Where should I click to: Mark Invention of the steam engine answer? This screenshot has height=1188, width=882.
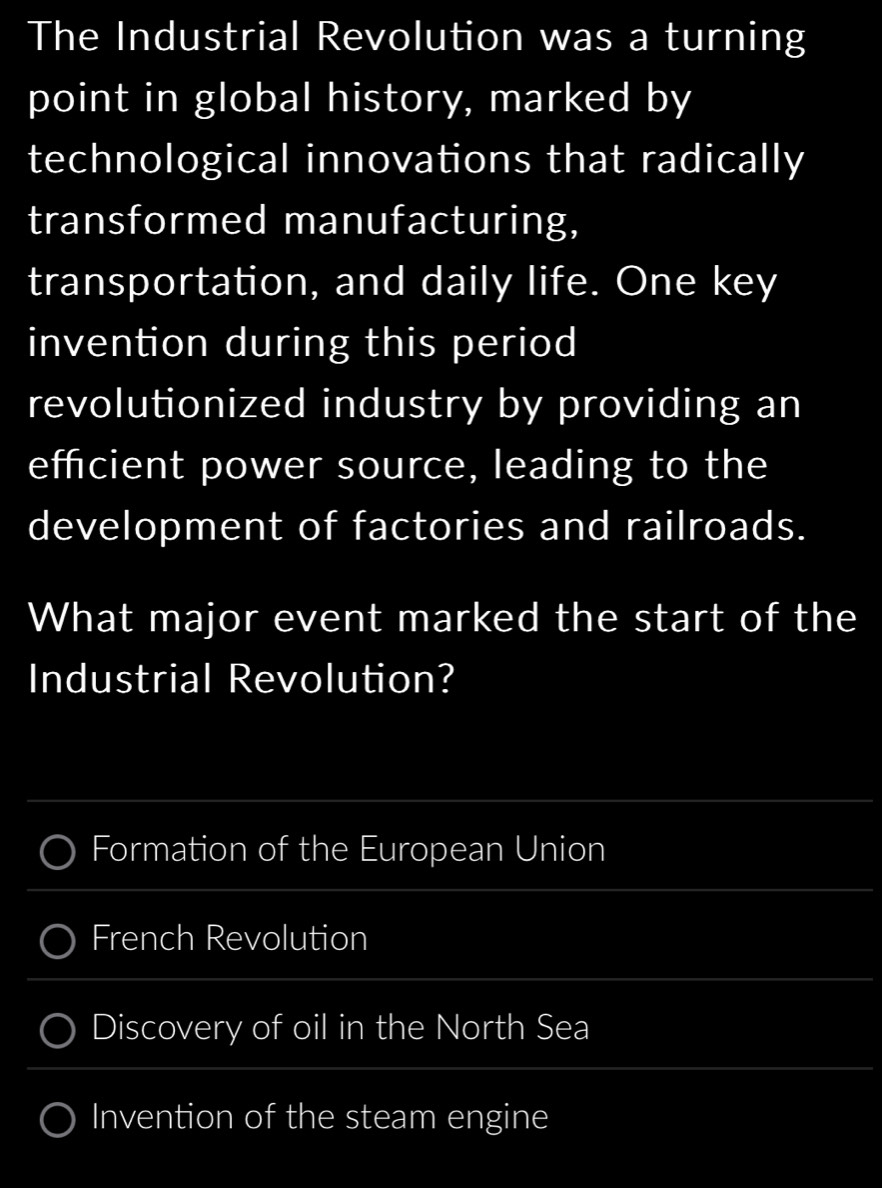(x=58, y=1119)
